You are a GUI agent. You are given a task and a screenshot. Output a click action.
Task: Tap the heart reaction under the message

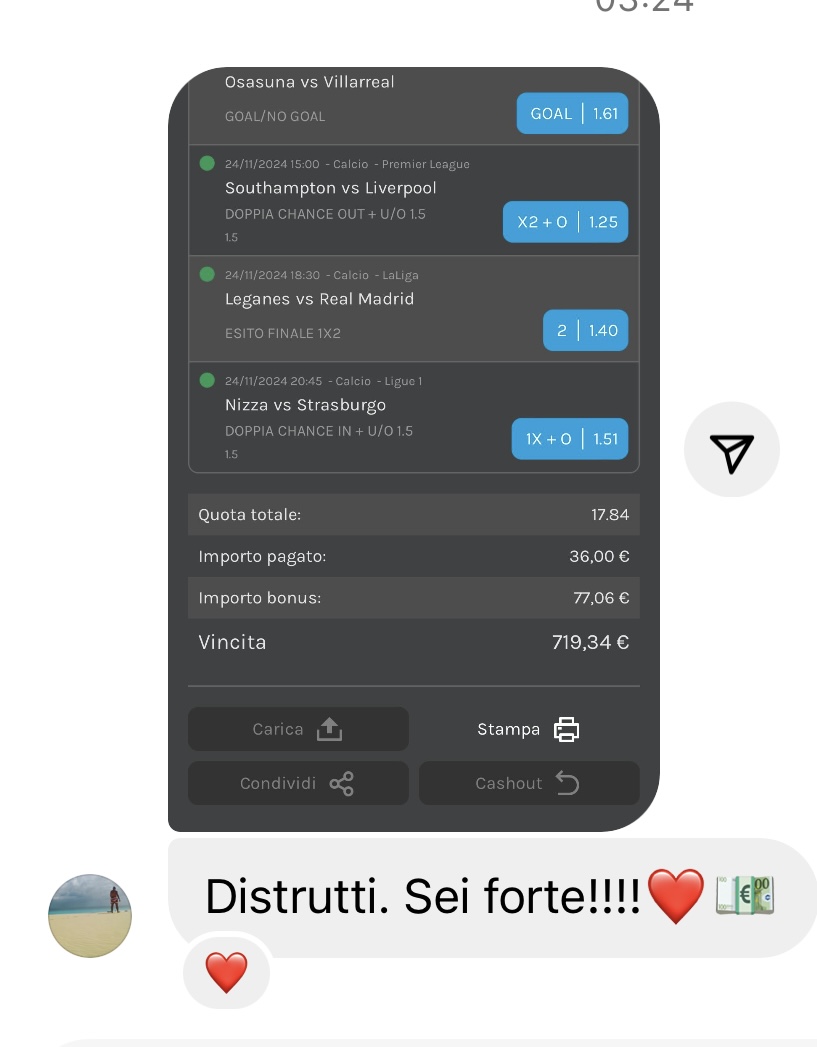226,972
